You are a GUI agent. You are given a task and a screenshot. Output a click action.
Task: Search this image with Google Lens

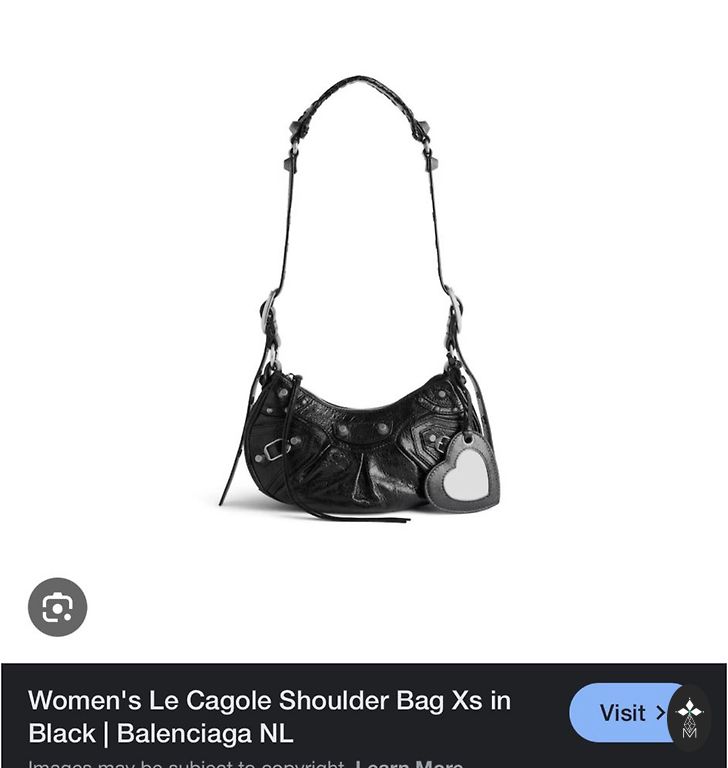tap(57, 607)
